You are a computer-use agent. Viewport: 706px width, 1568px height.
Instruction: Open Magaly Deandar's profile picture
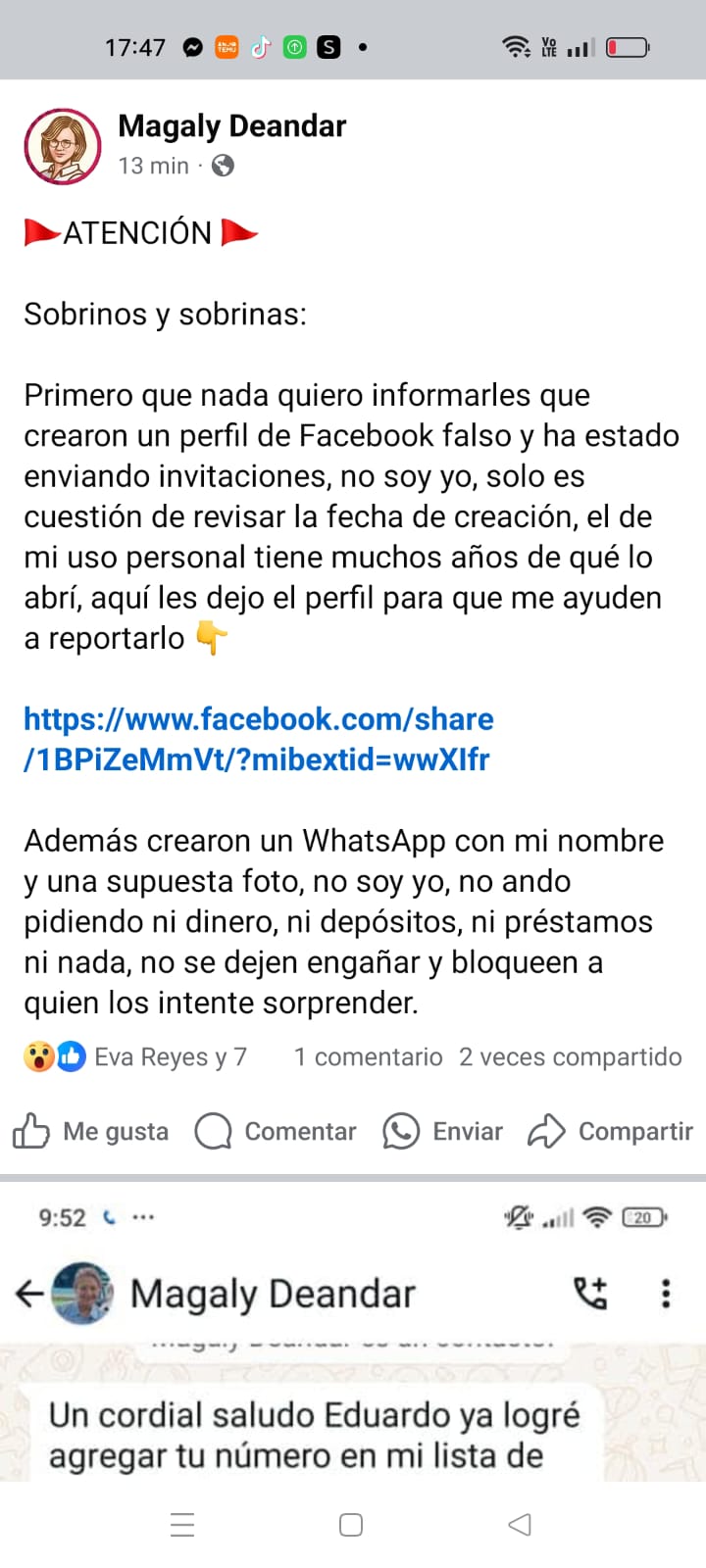click(x=63, y=147)
